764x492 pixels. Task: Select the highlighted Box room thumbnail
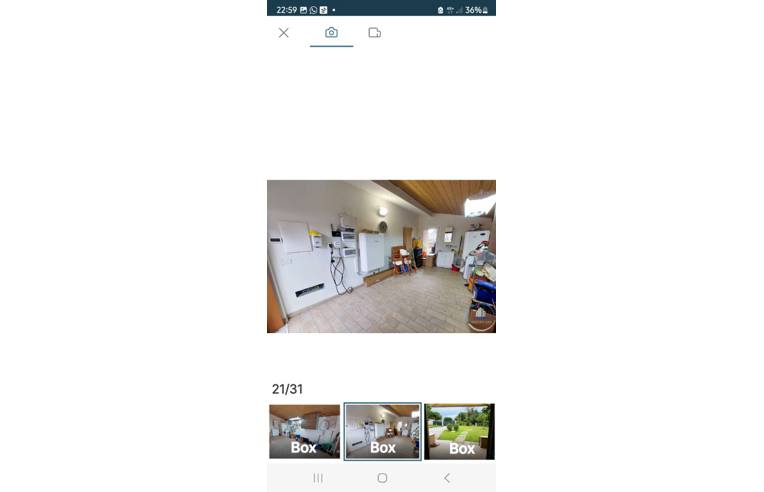[x=382, y=431]
